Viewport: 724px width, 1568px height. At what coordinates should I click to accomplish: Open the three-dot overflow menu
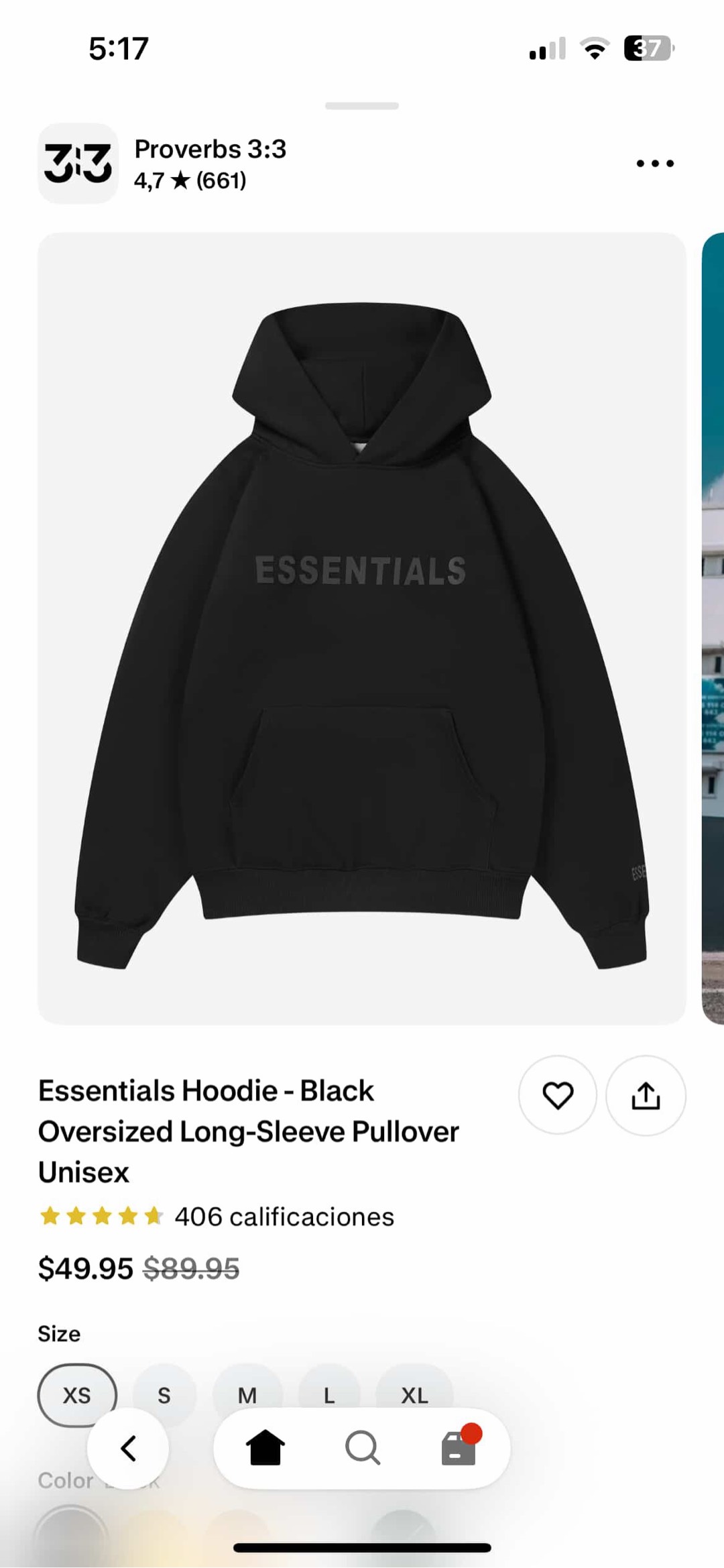(655, 163)
